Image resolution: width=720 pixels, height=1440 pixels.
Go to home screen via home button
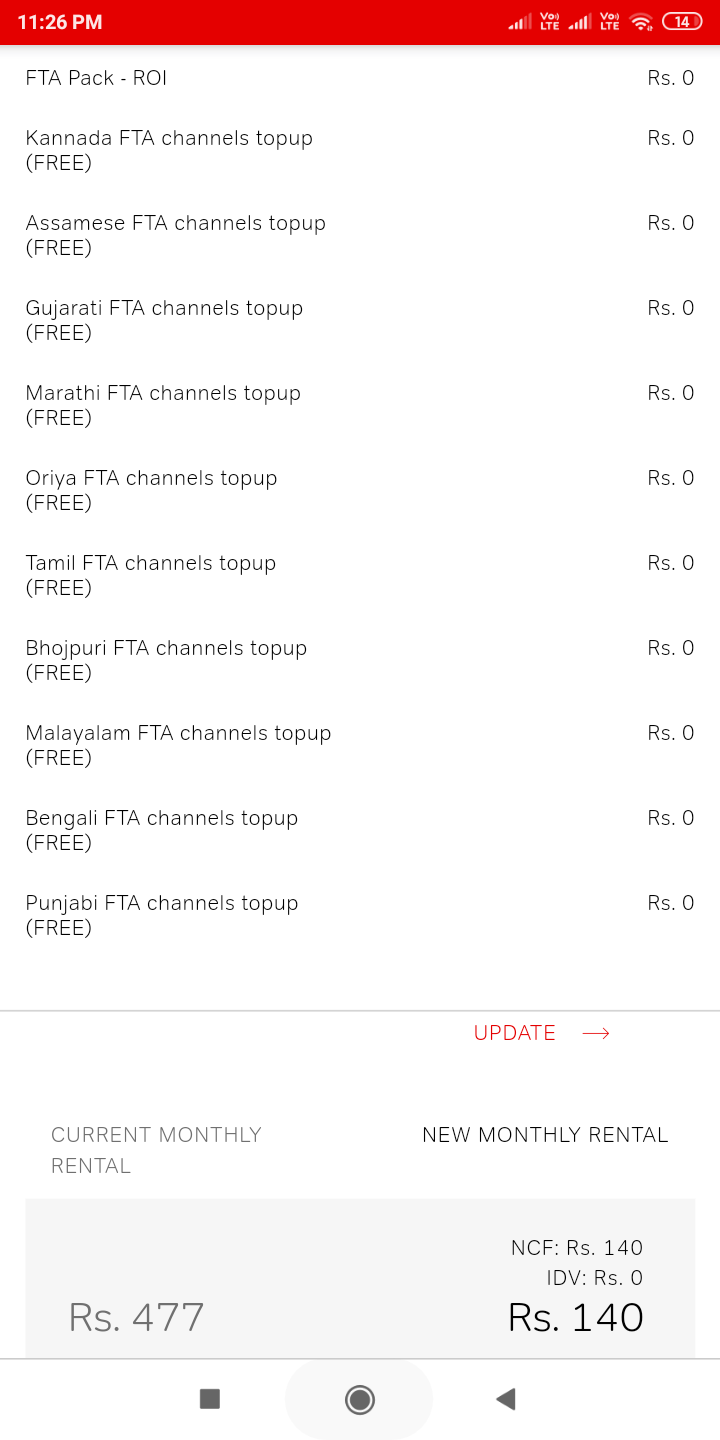coord(360,1399)
